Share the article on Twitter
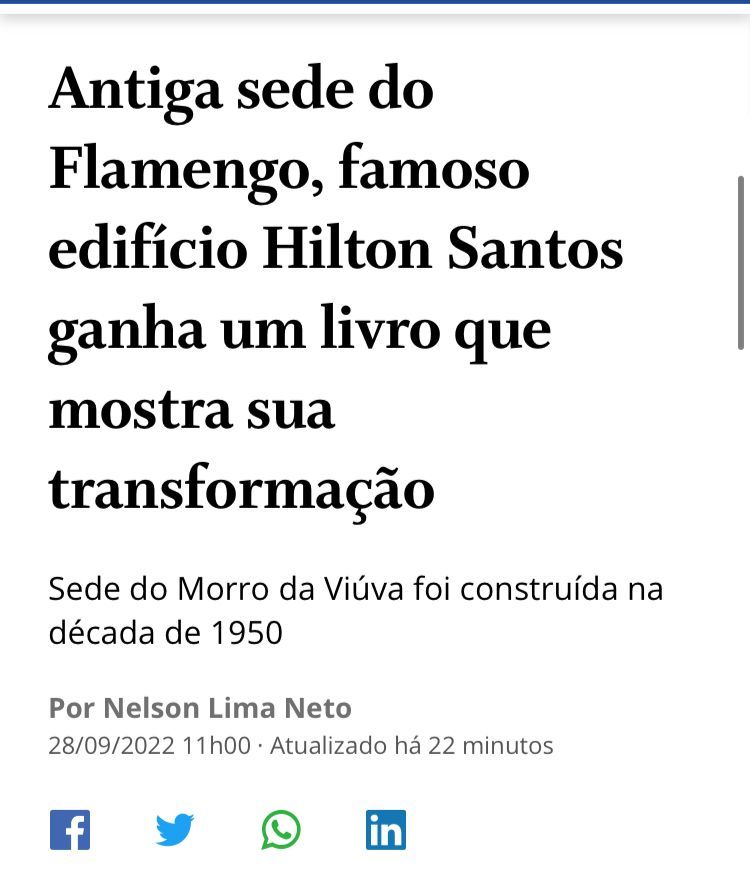Screen dimensions: 750x895 pos(175,829)
